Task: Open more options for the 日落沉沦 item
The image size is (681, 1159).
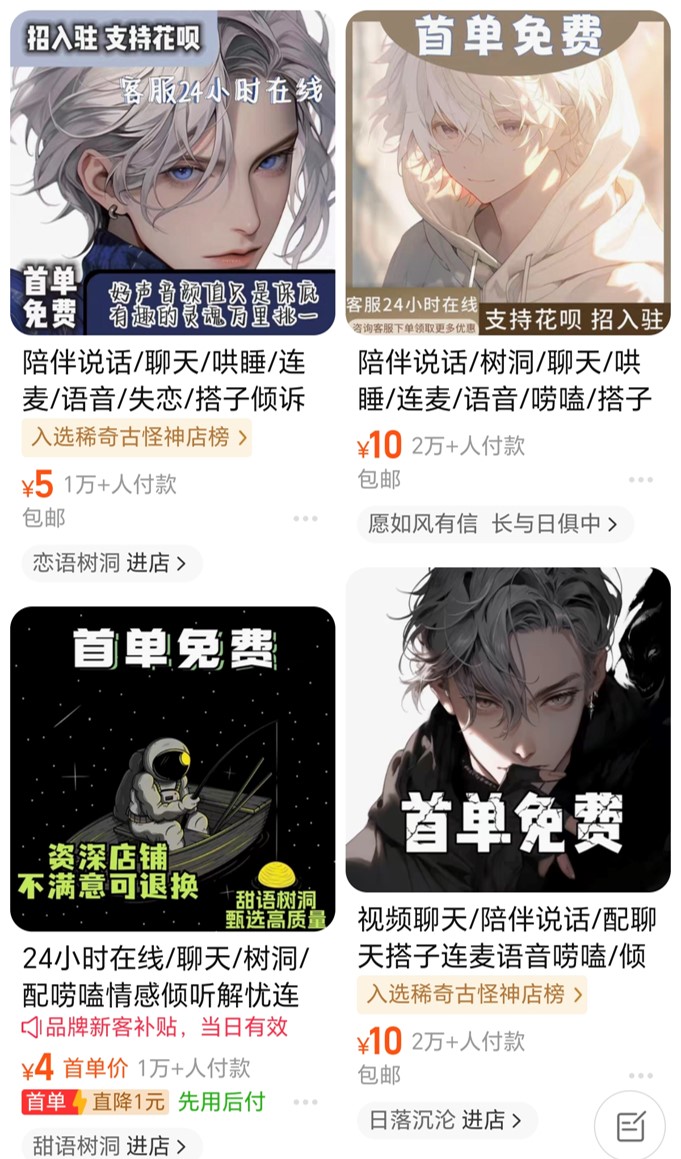Action: point(641,1075)
